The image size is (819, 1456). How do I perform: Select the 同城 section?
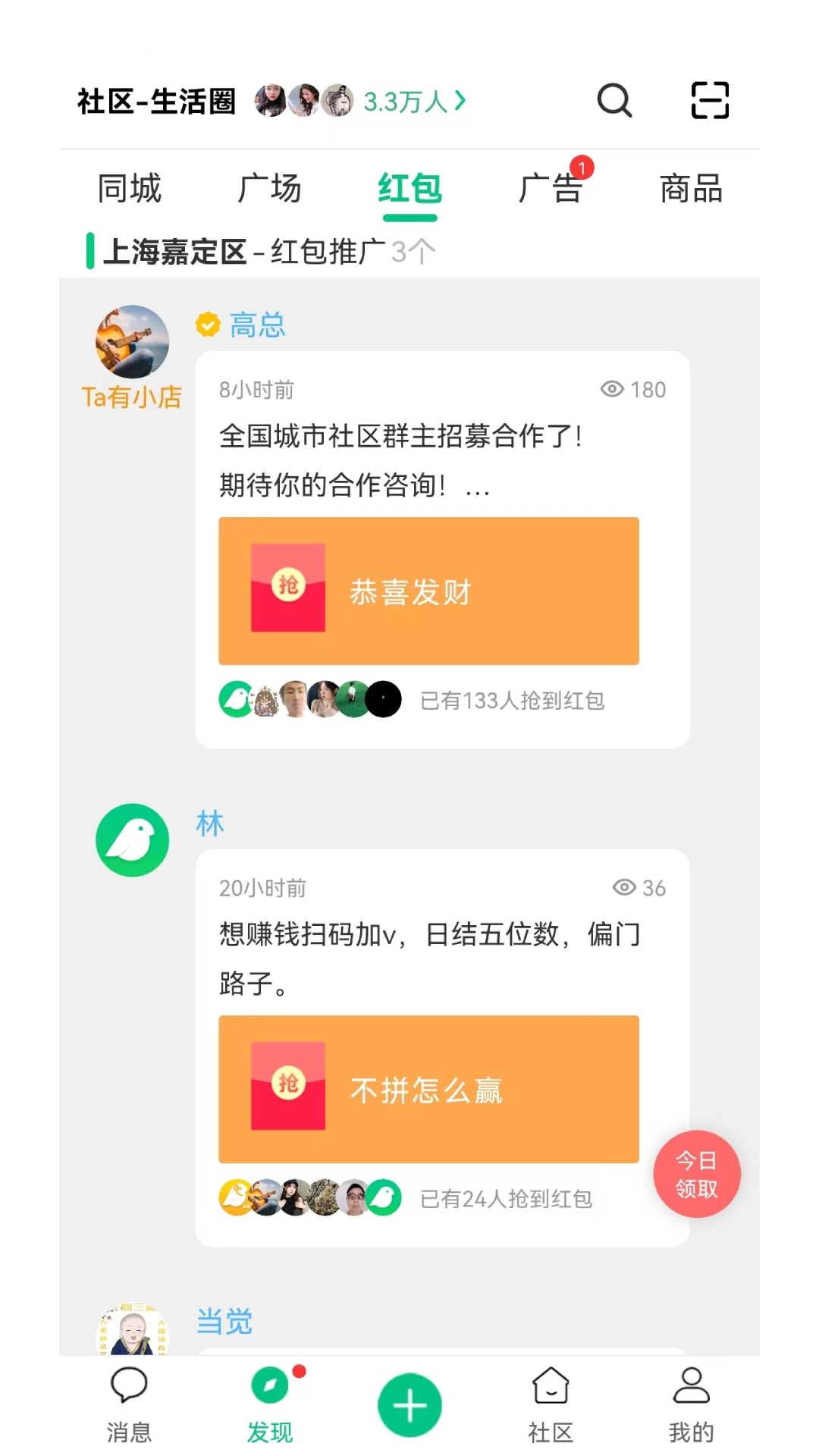tap(129, 189)
